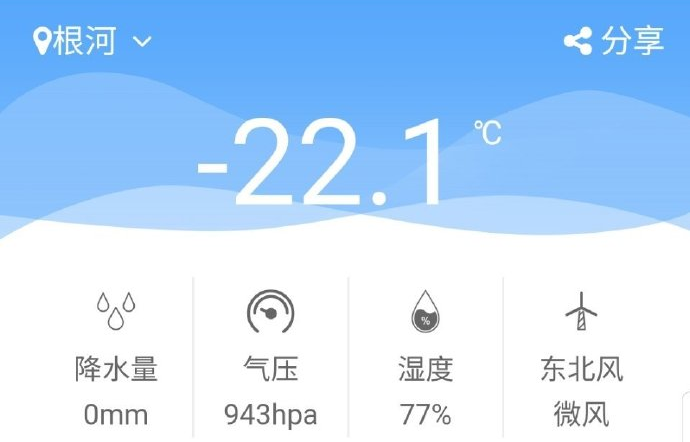Share the weather via 分享

coord(614,41)
